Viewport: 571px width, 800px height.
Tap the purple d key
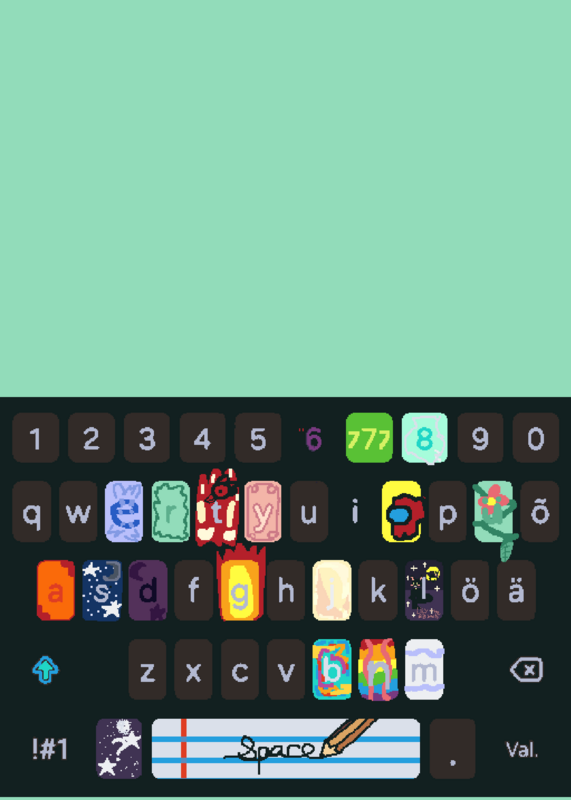point(148,590)
